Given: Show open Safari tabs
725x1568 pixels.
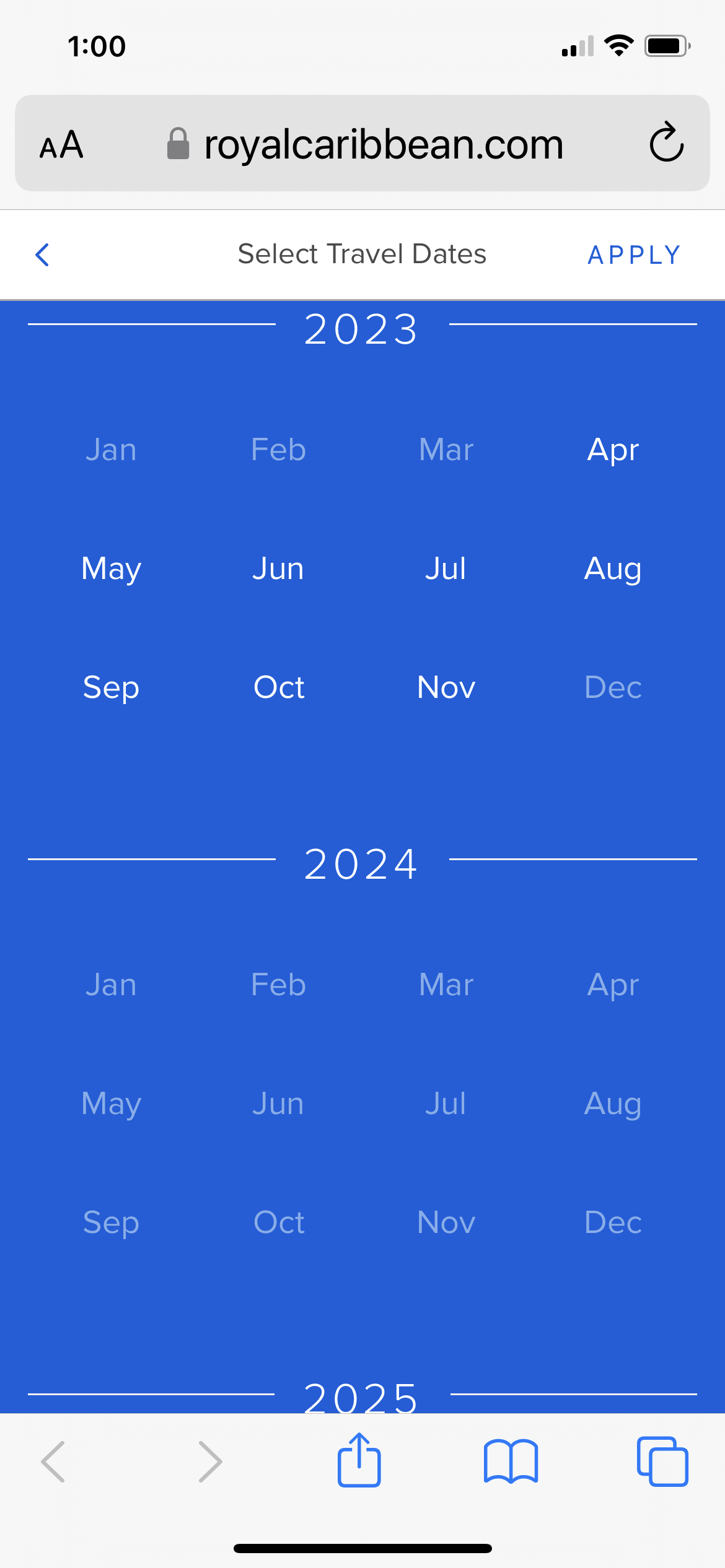Looking at the screenshot, I should pyautogui.click(x=662, y=1461).
